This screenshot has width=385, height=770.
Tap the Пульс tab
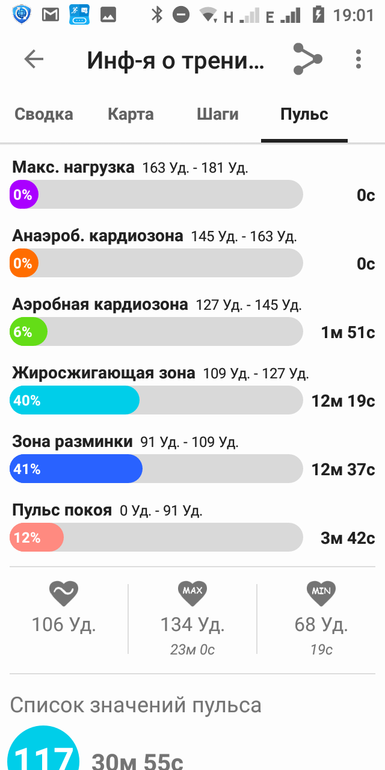pos(304,114)
